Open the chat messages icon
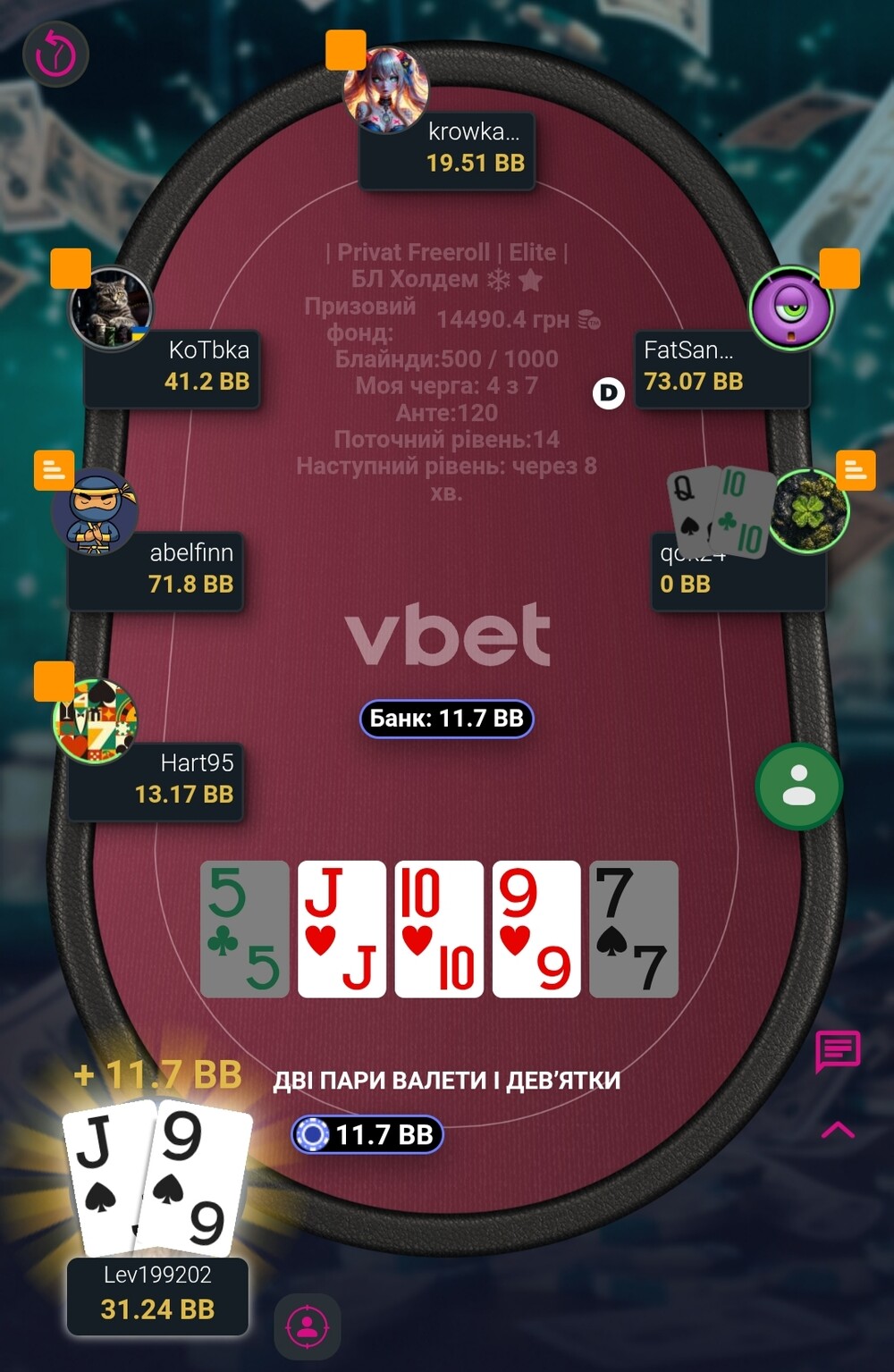 click(x=838, y=1051)
